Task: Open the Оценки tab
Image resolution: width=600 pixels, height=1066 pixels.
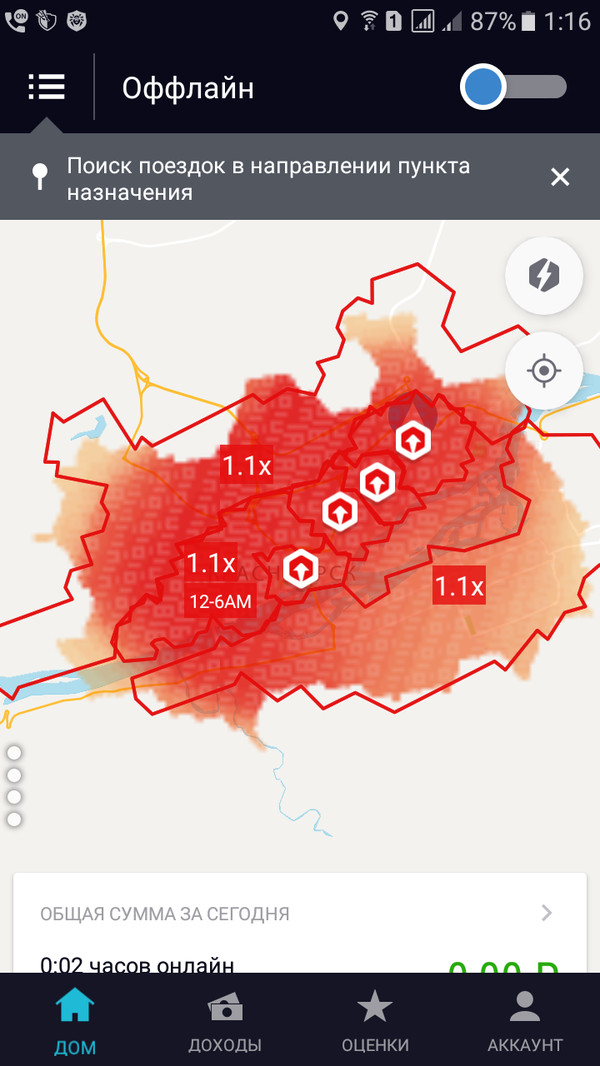Action: click(375, 1021)
